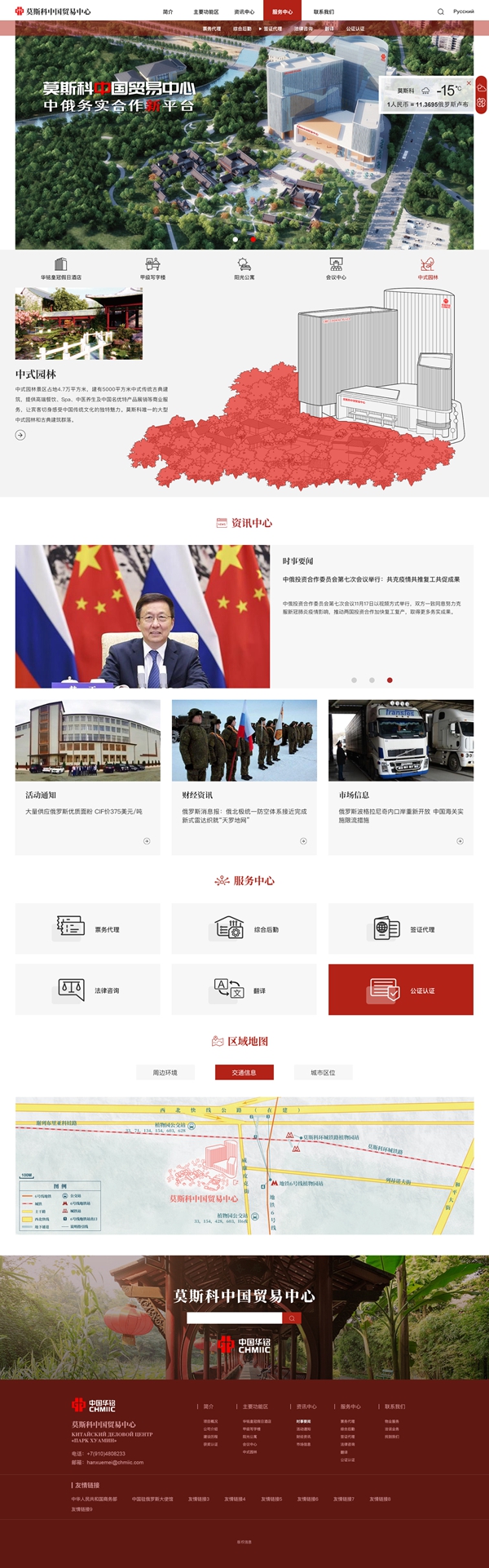The width and height of the screenshot is (489, 1568).
Task: Open the 票务代理 service
Action: 87,928
